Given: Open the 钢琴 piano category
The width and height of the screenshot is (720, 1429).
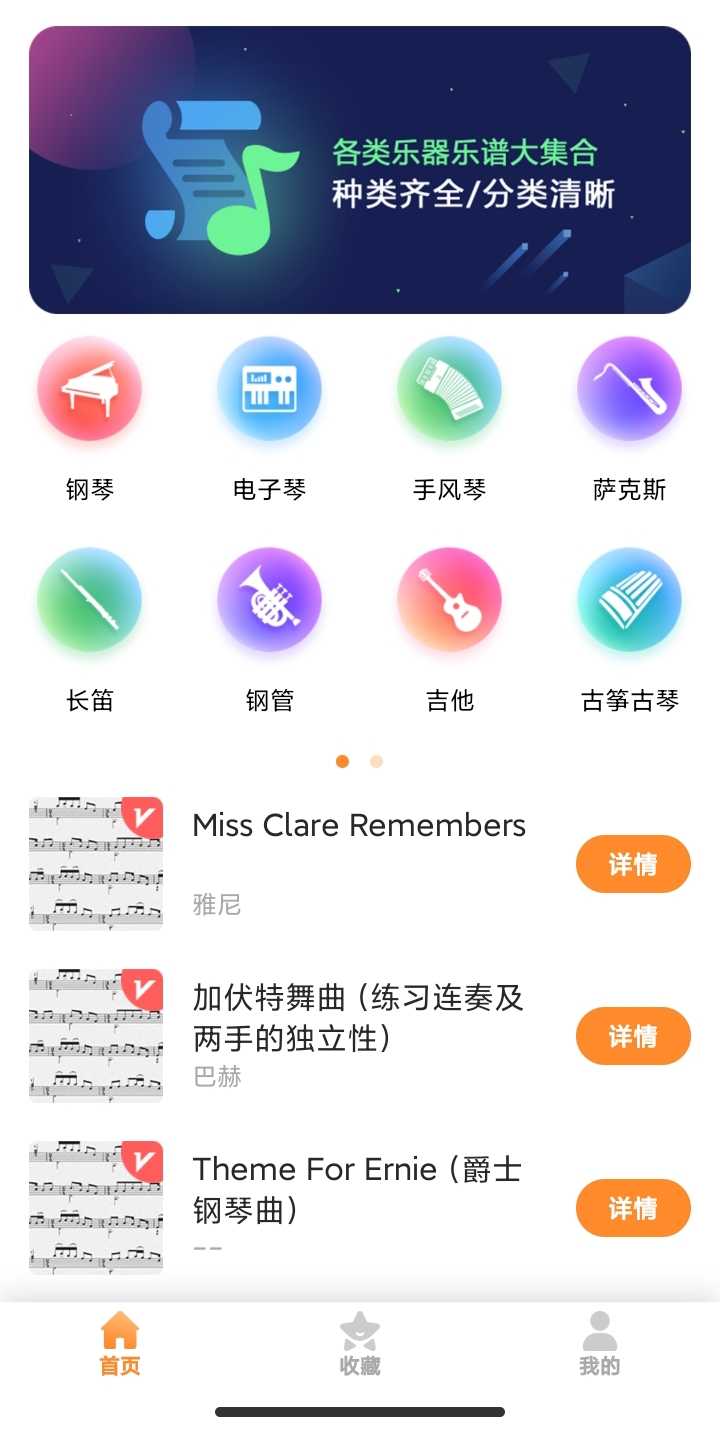Looking at the screenshot, I should 90,390.
